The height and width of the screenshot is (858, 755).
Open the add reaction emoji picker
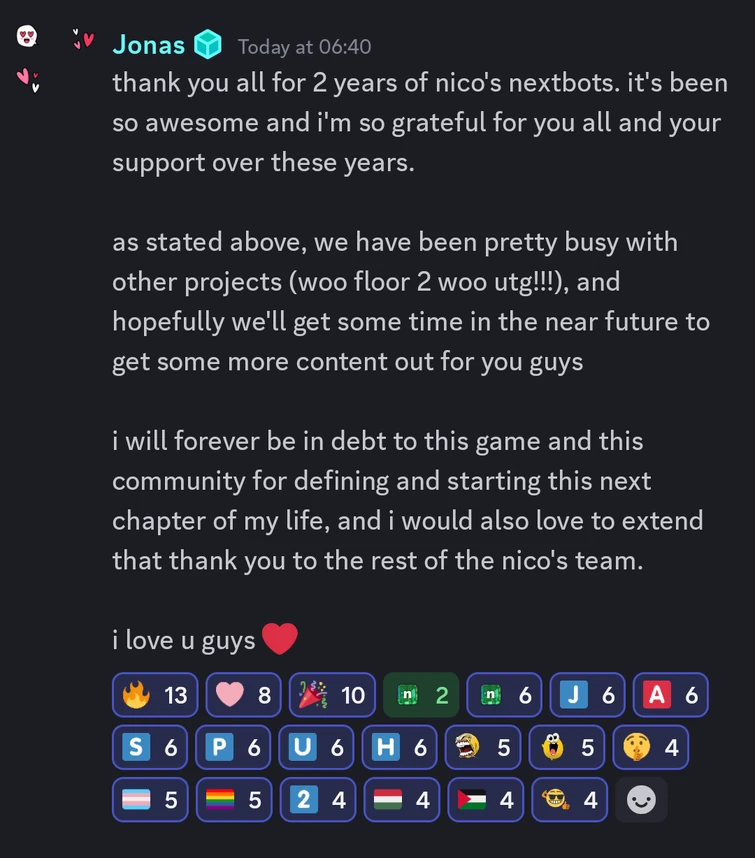point(641,800)
